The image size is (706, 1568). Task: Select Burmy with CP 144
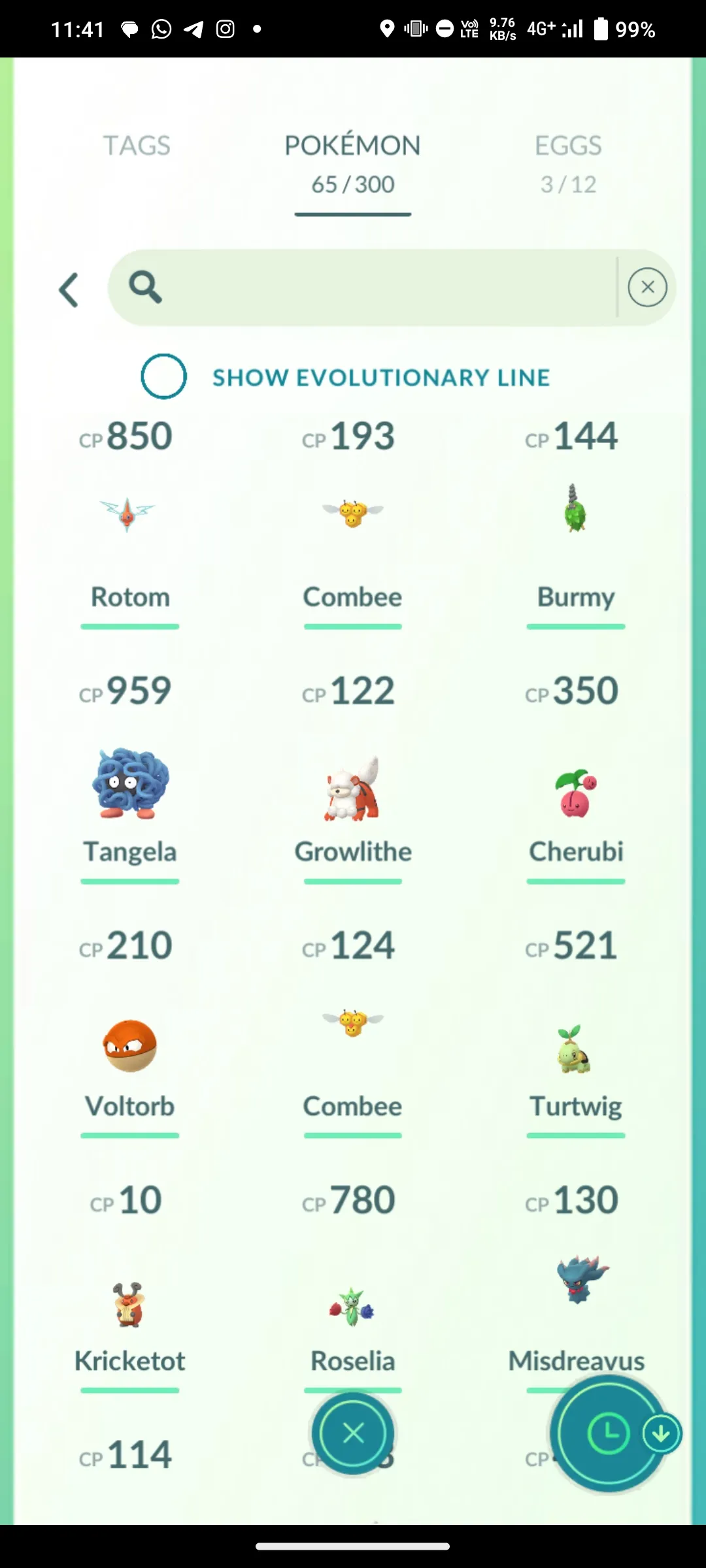(575, 516)
